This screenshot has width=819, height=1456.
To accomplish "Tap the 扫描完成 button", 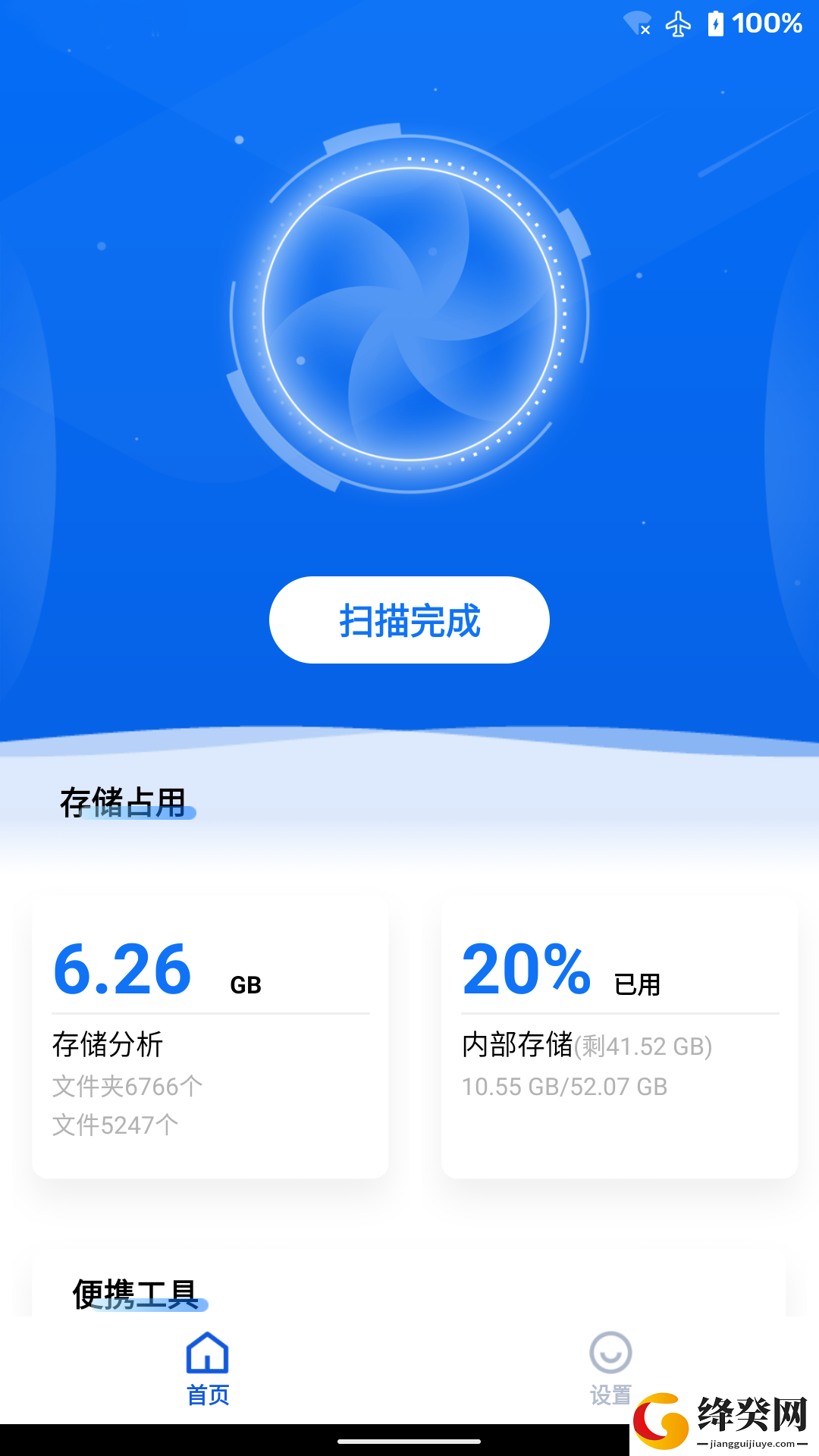I will tap(409, 620).
